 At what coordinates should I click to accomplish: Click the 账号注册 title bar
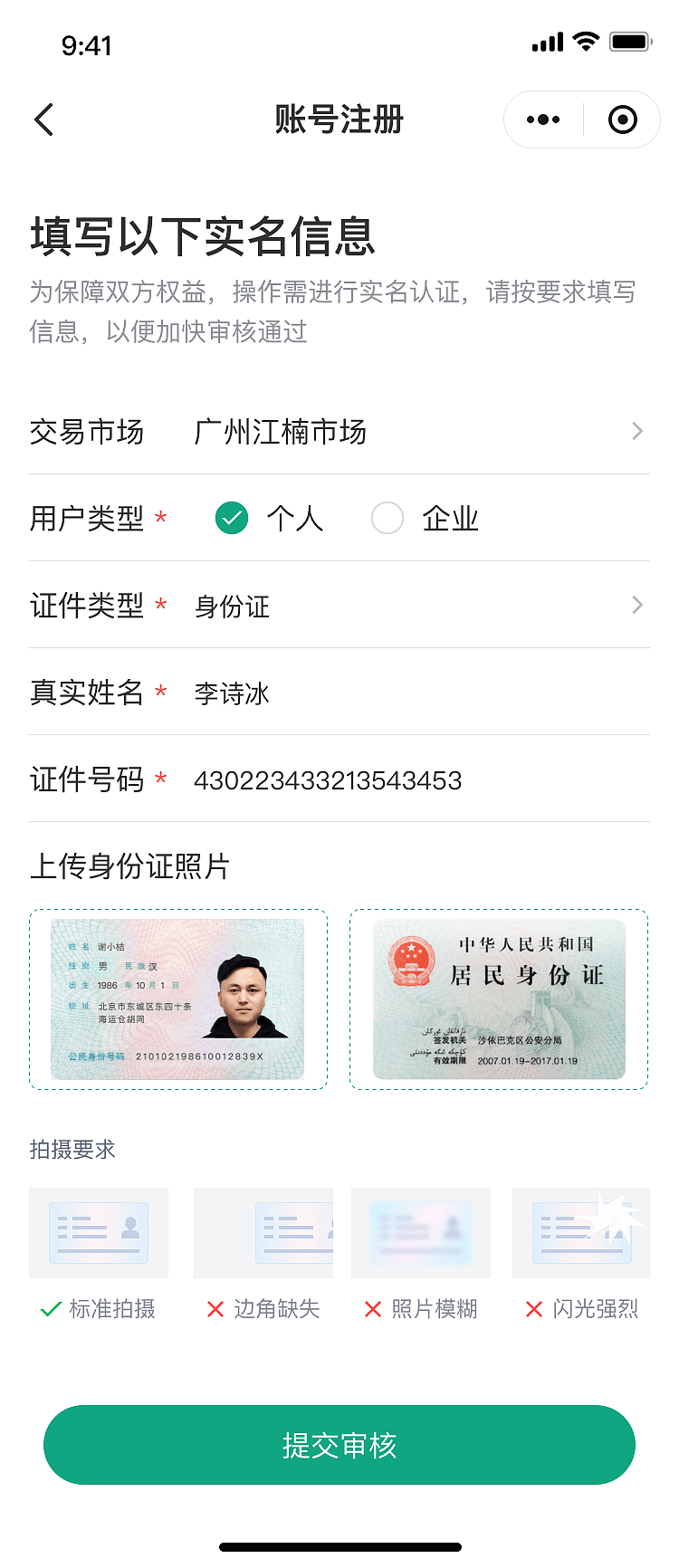[339, 119]
